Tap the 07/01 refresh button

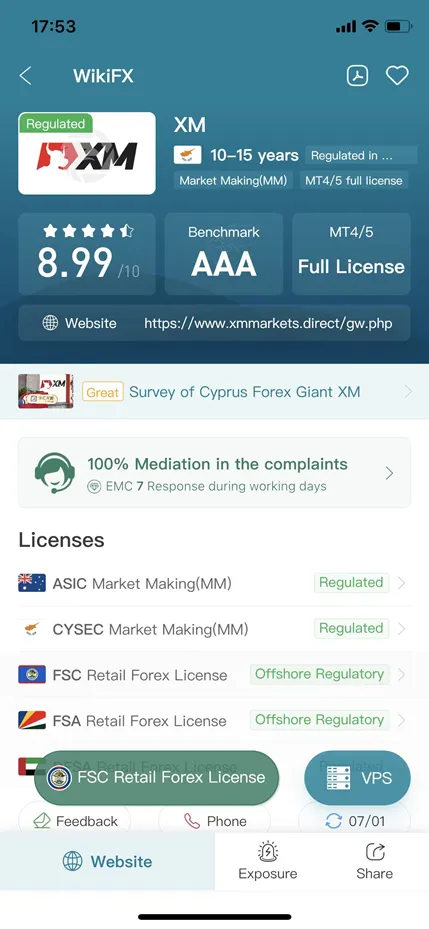(x=354, y=821)
